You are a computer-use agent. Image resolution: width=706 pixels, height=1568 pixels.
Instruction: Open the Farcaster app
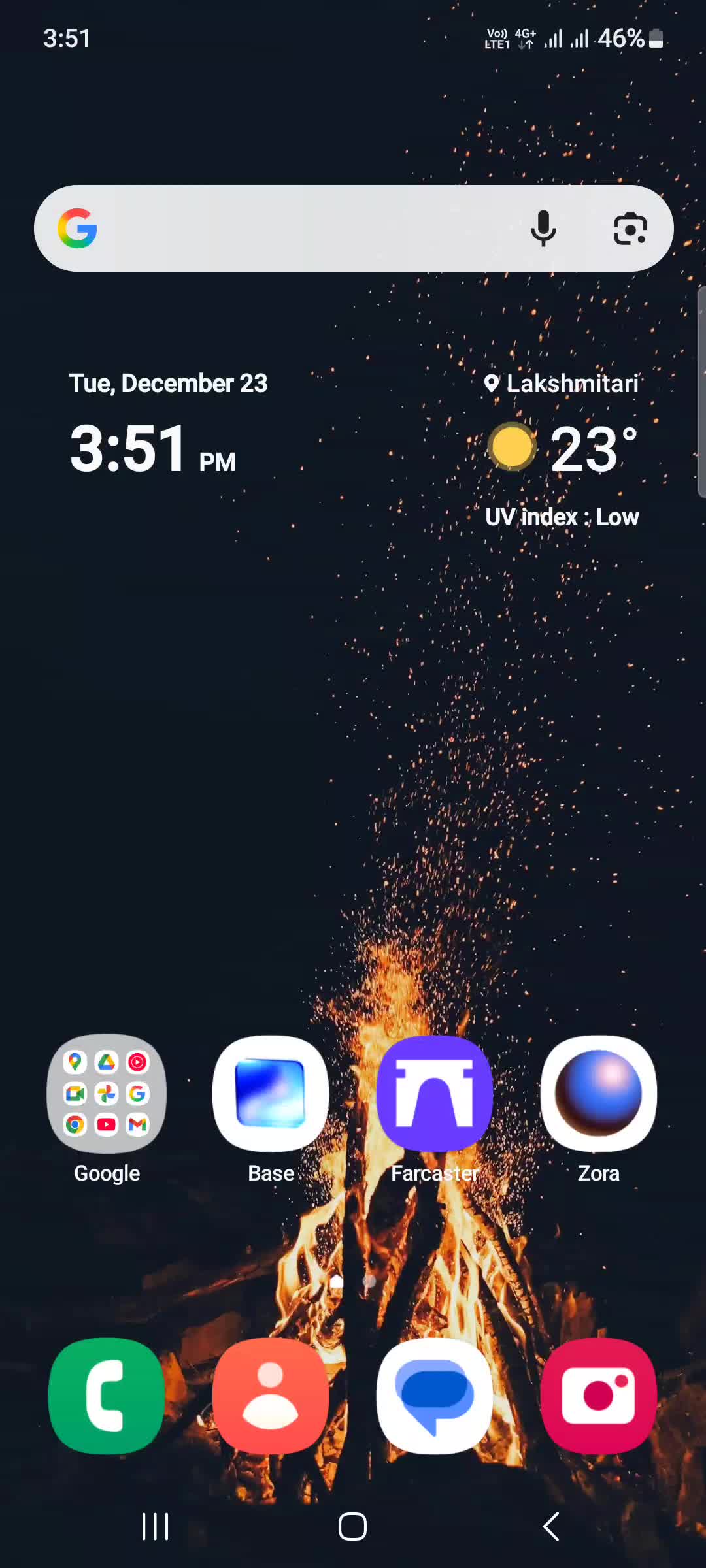pos(435,1094)
